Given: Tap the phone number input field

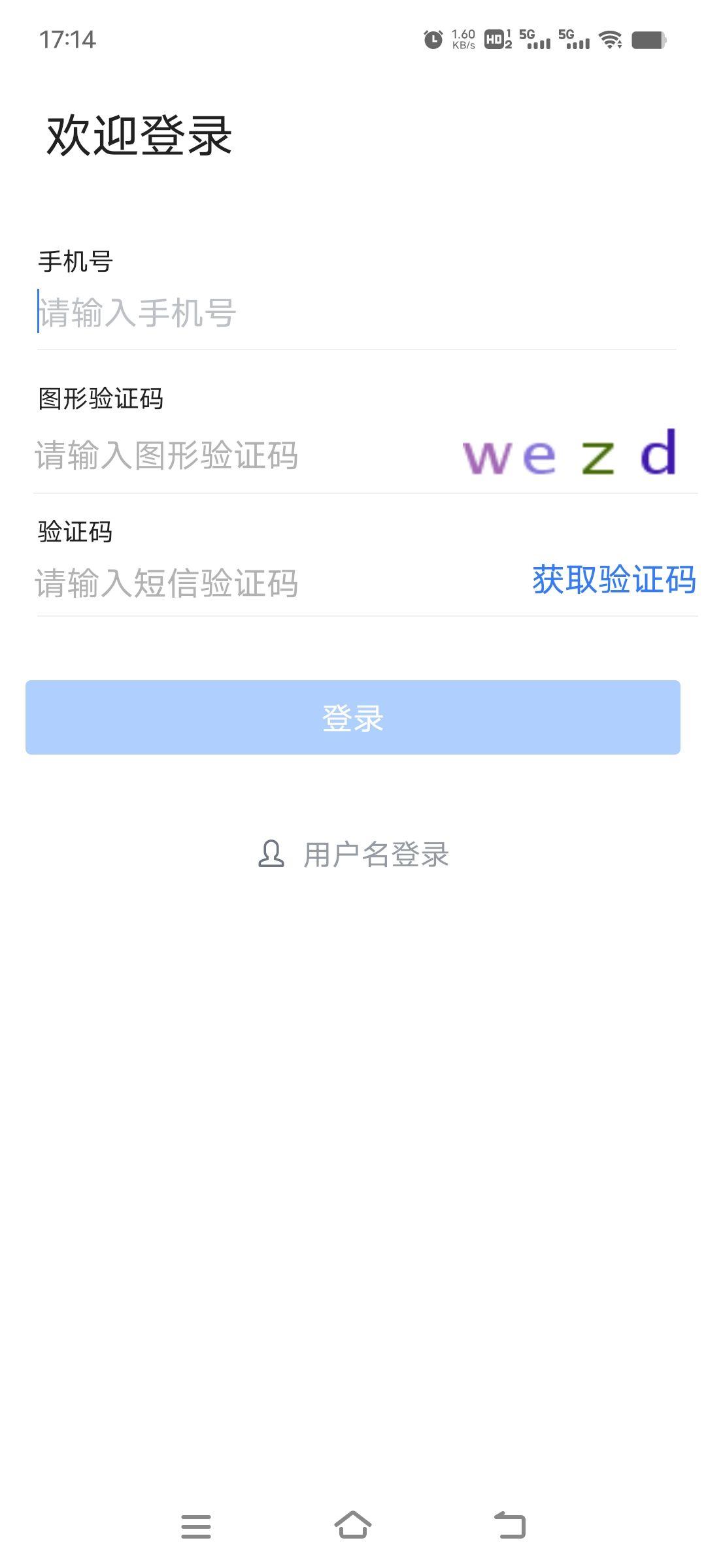Looking at the screenshot, I should coord(356,312).
